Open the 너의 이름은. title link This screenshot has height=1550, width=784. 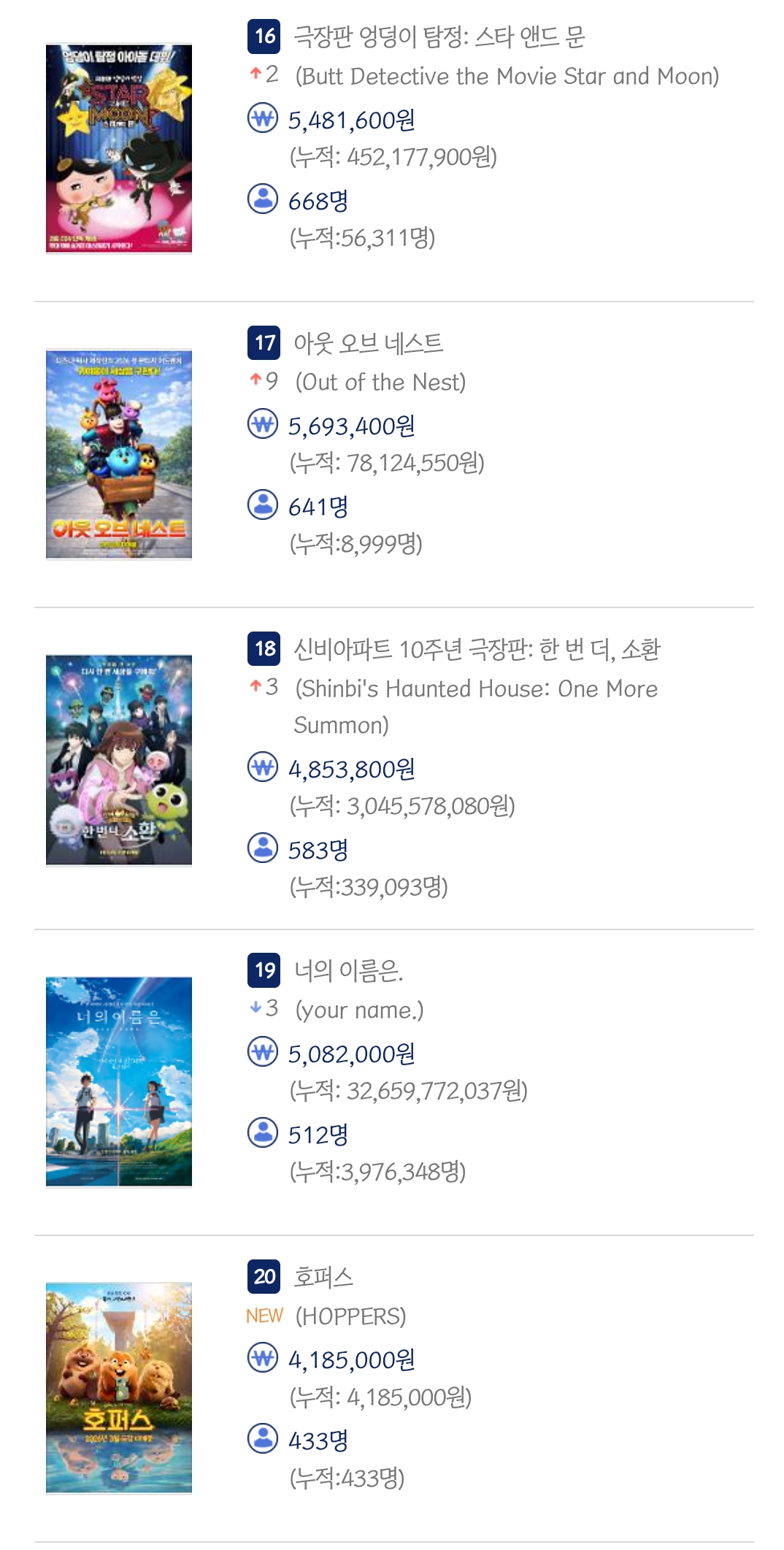coord(348,970)
